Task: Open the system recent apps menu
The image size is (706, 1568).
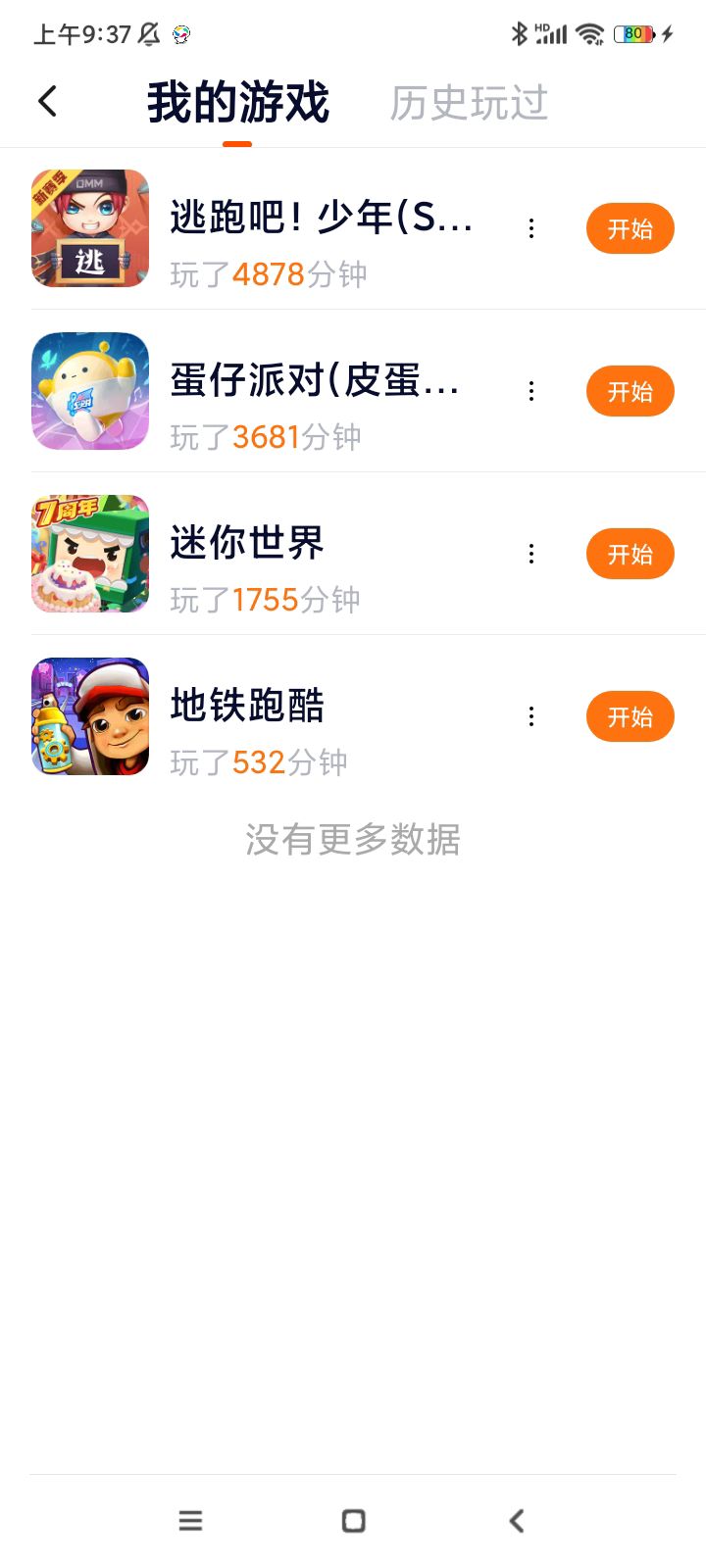Action: click(x=190, y=1520)
